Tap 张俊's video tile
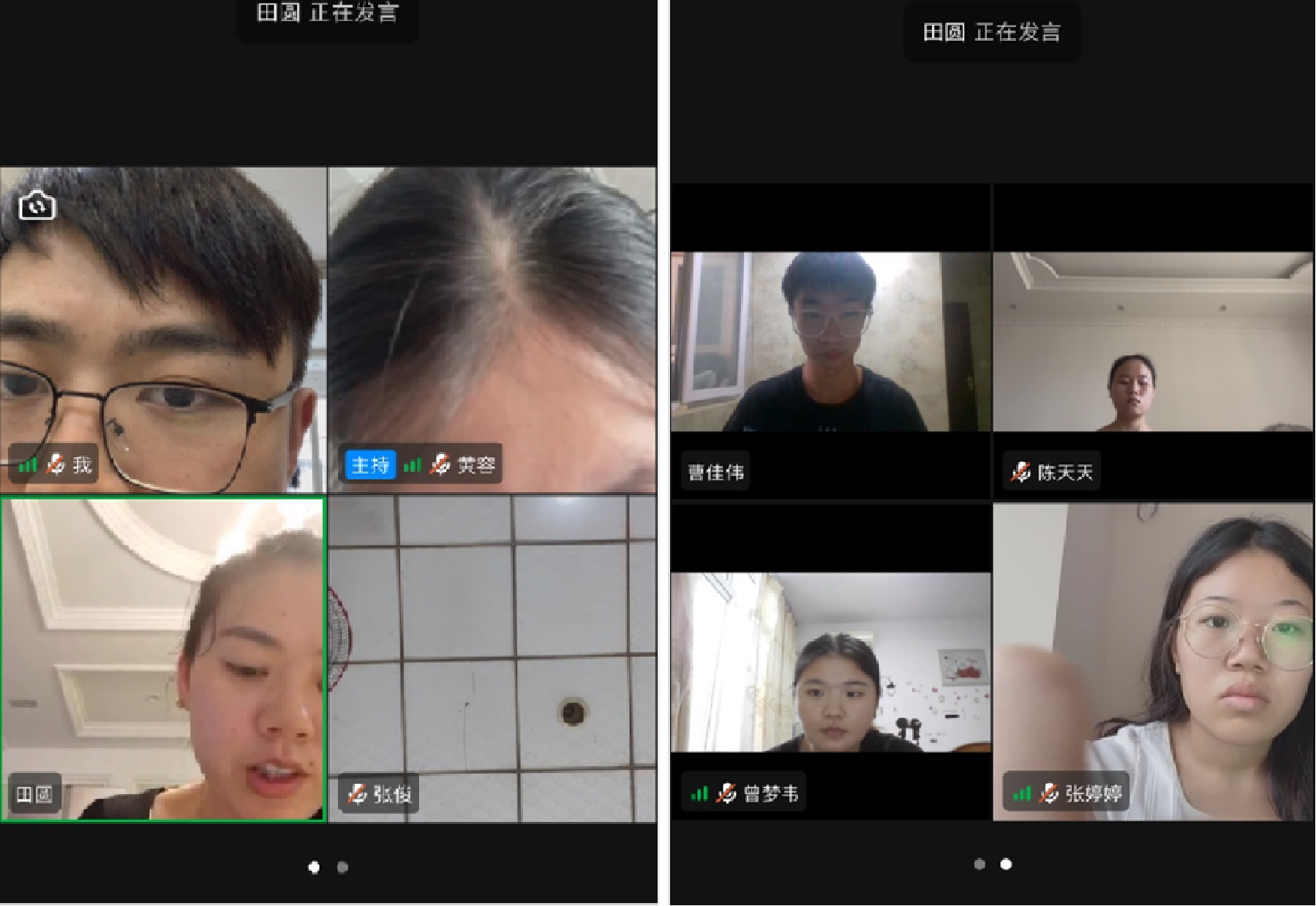Screen dimensions: 1316x906 click(x=492, y=658)
